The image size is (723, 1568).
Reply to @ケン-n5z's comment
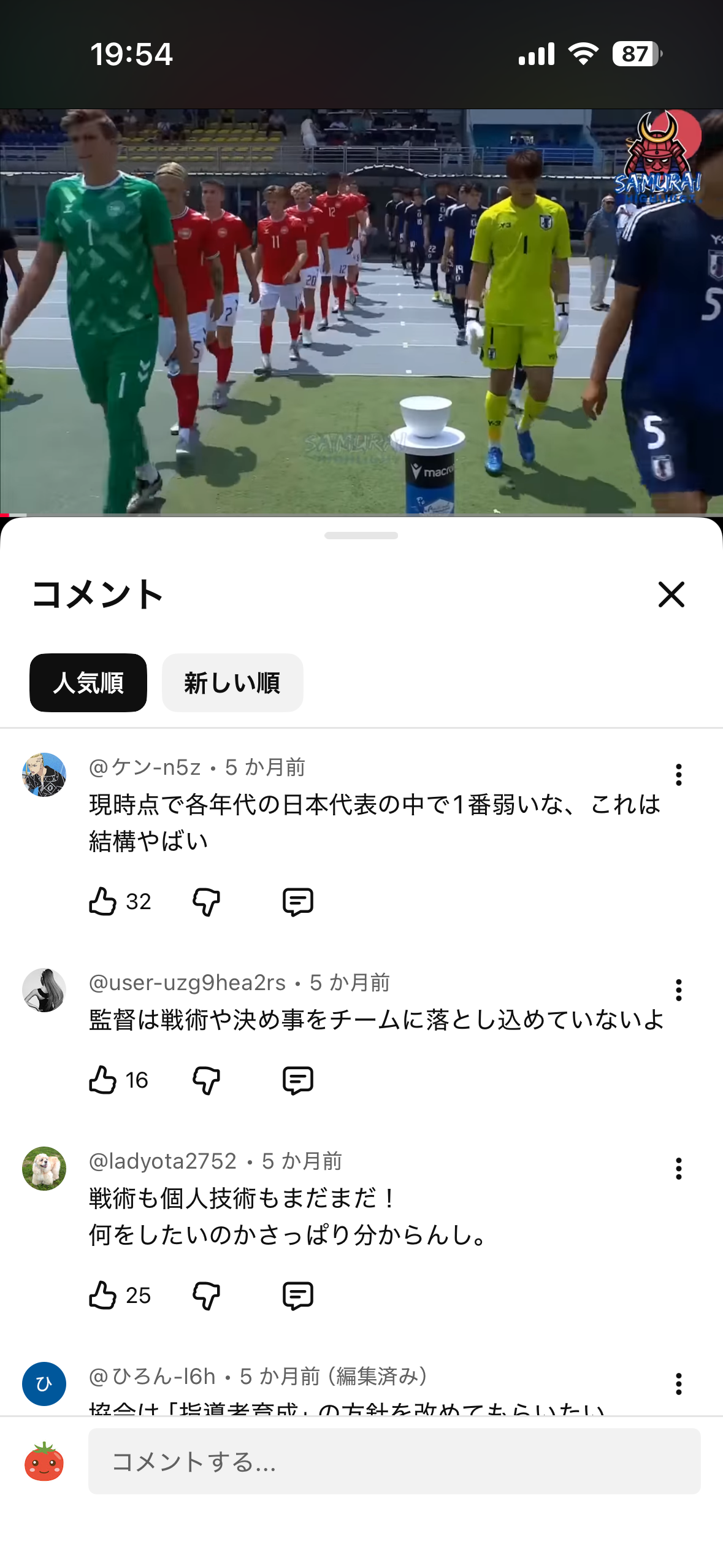click(x=298, y=902)
